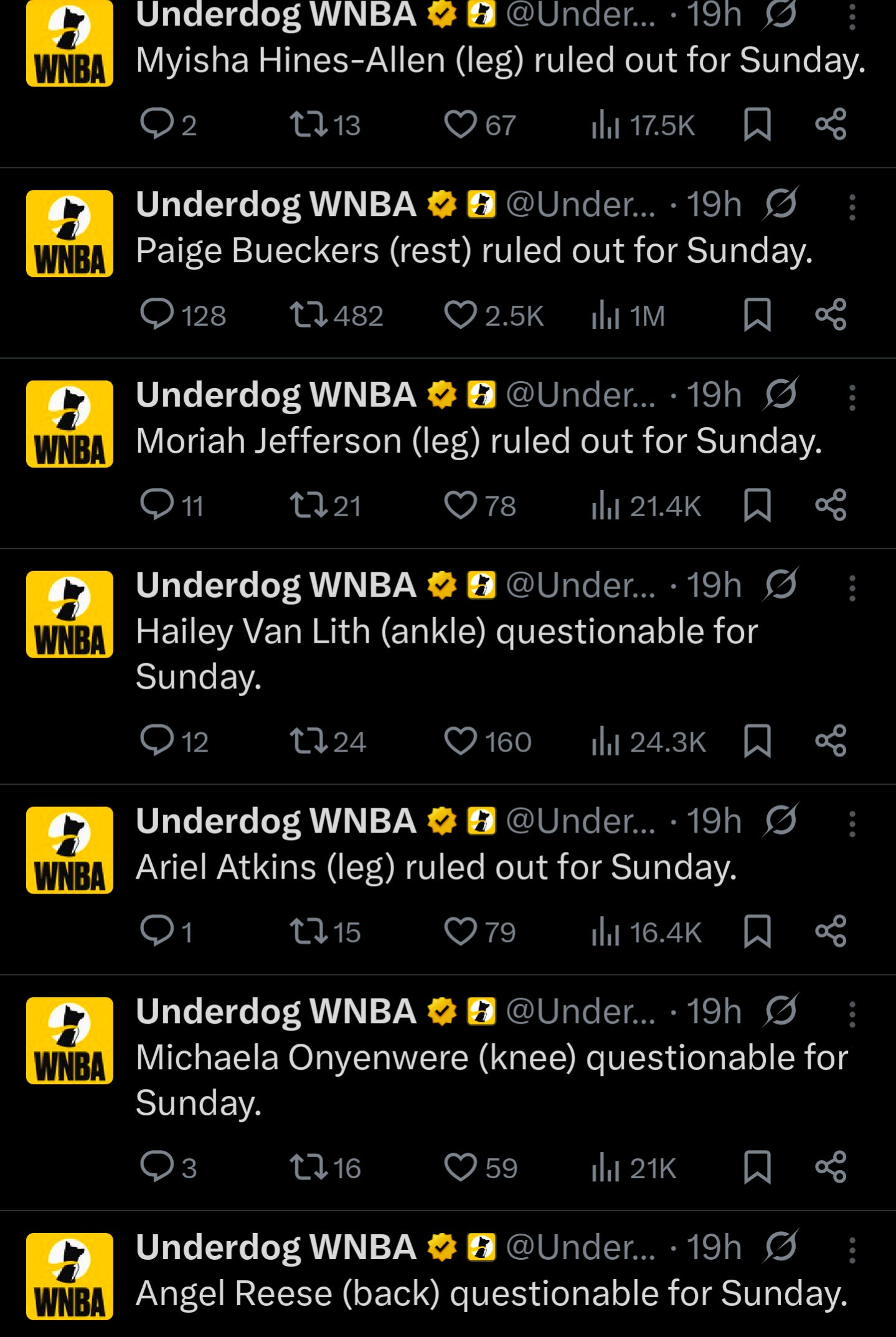Bookmark the Paige Bueckers rest post
Image resolution: width=896 pixels, height=1337 pixels.
757,315
